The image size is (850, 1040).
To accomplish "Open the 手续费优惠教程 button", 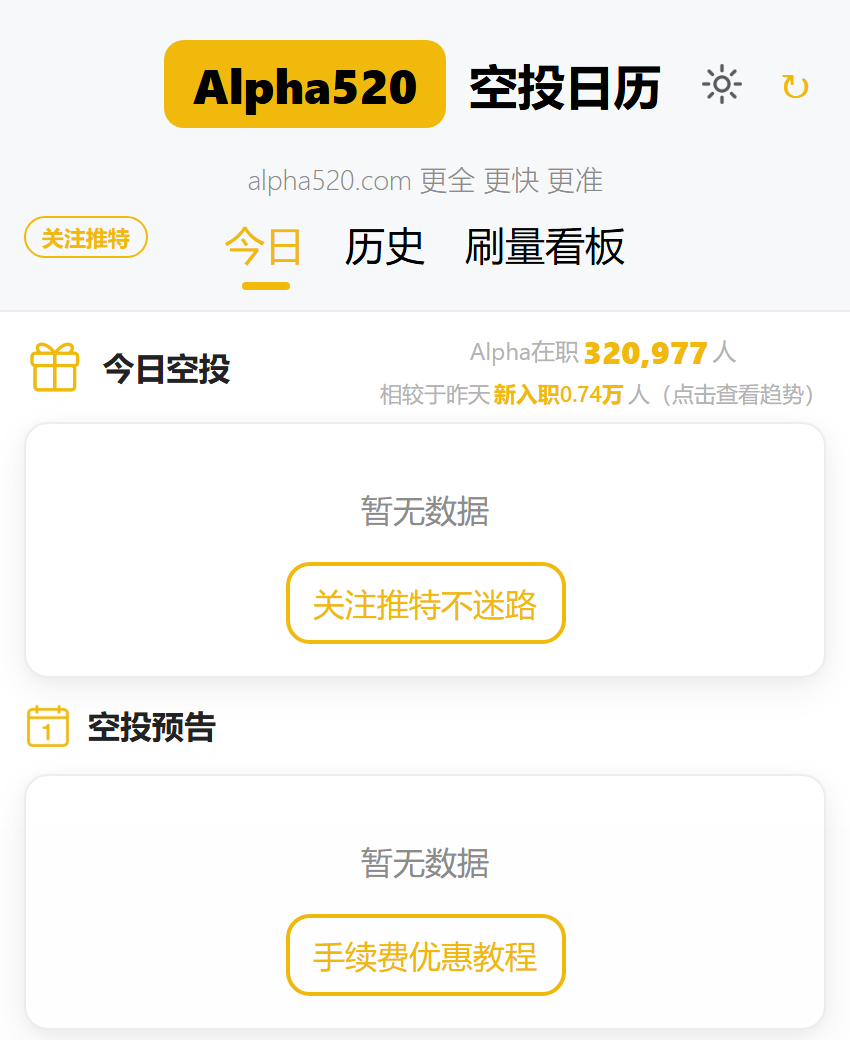I will pos(426,956).
